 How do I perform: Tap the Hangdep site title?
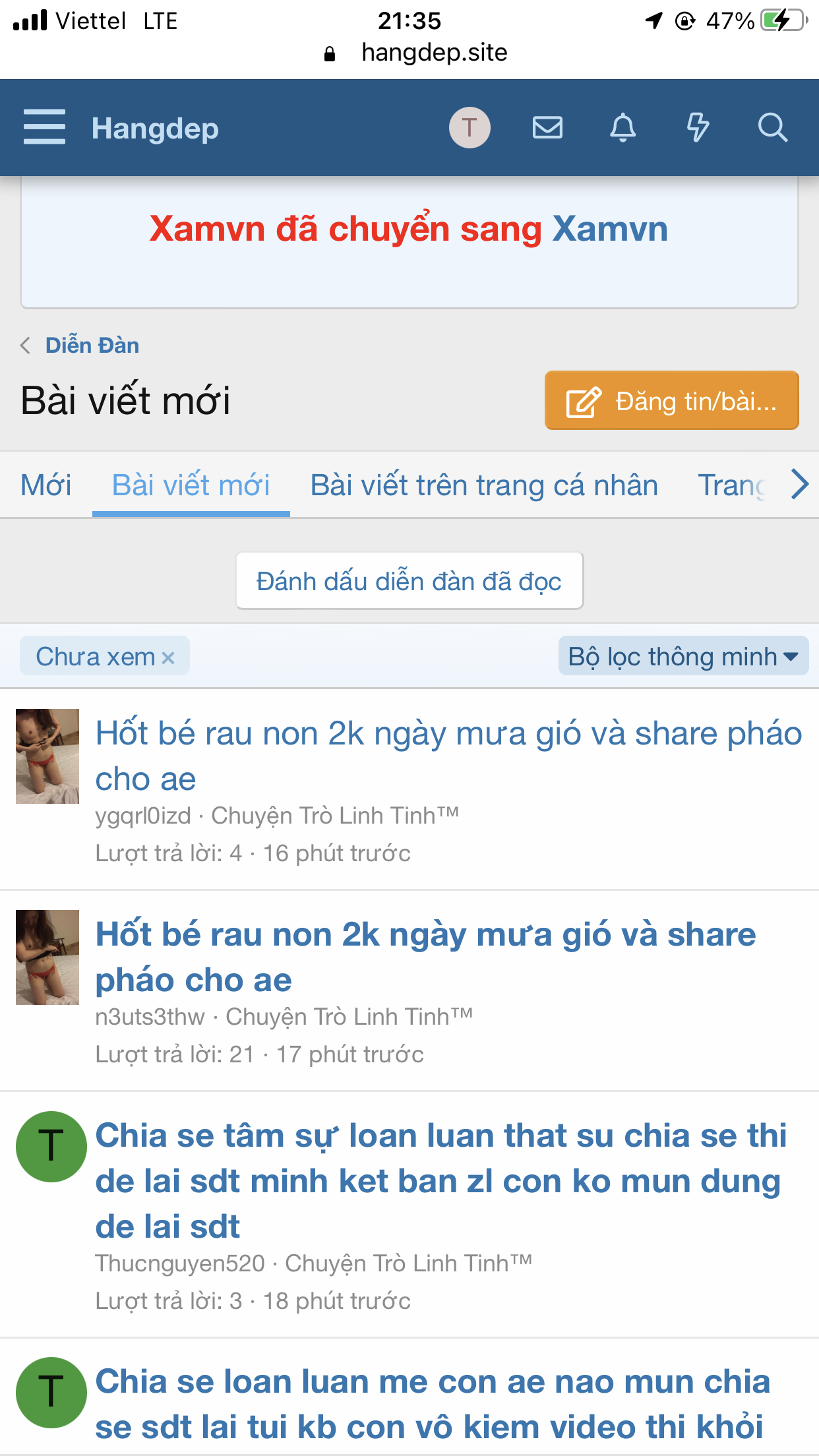point(155,129)
